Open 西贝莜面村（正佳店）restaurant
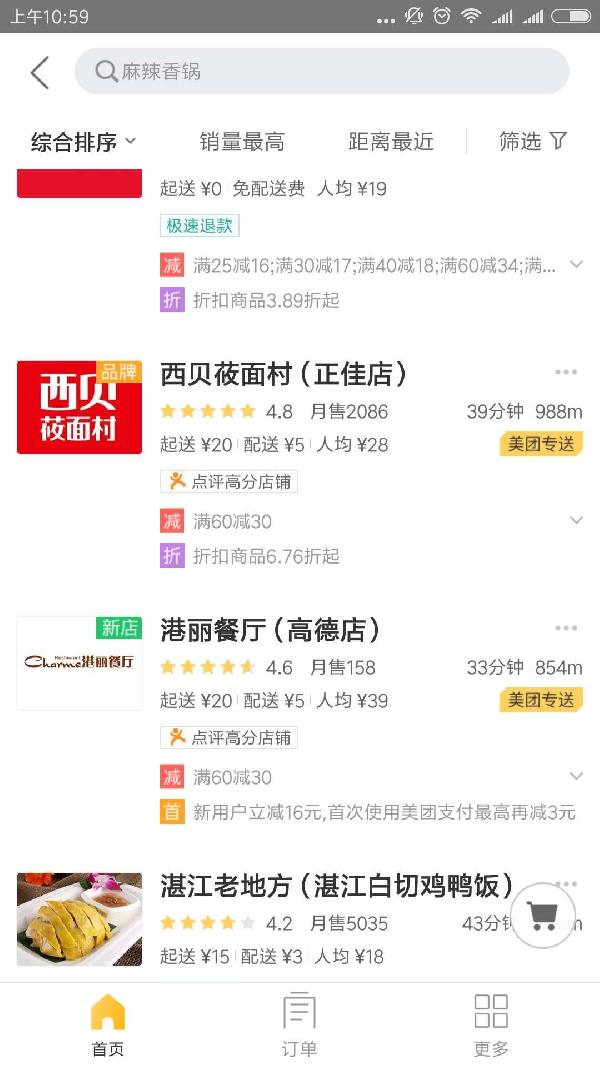This screenshot has height=1066, width=600. [284, 375]
